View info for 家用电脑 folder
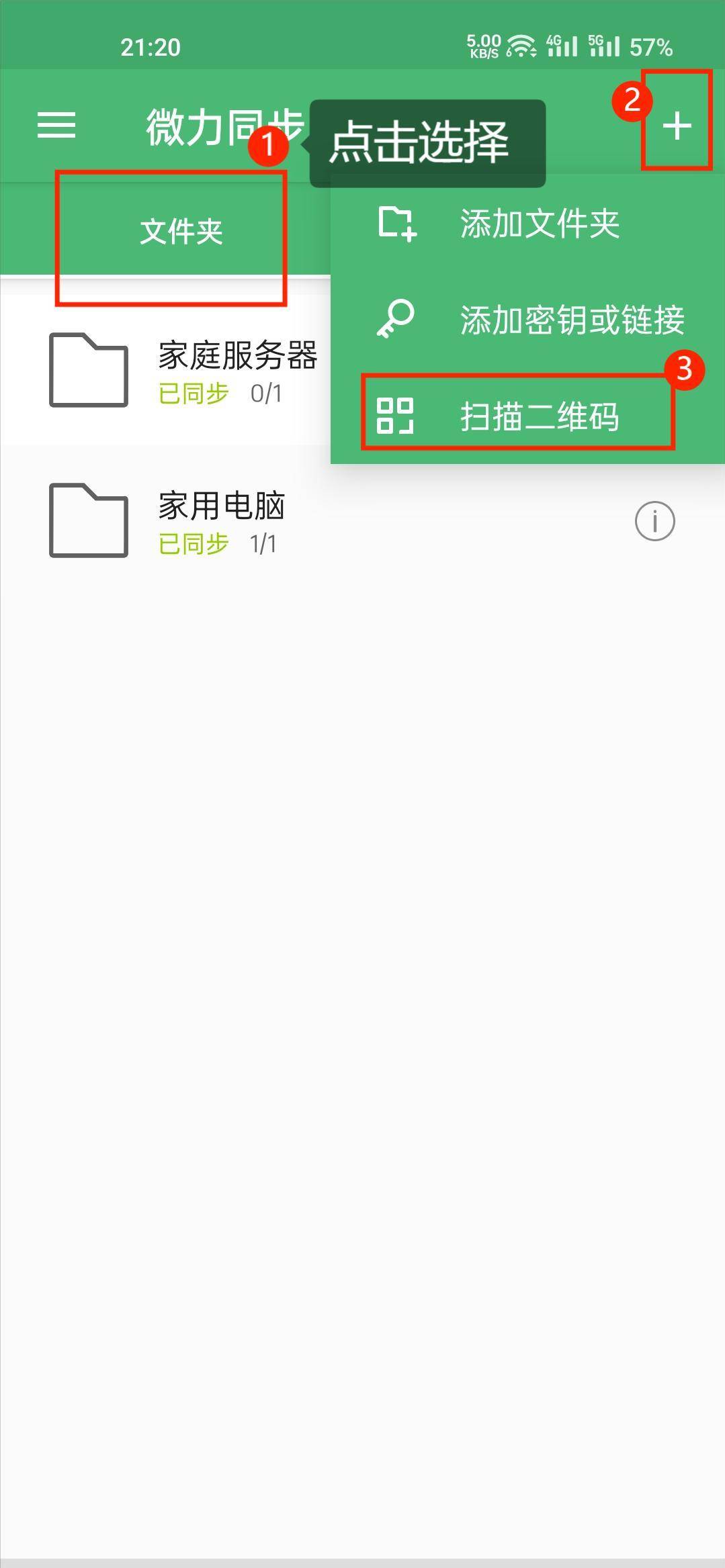The width and height of the screenshot is (725, 1568). 654,521
